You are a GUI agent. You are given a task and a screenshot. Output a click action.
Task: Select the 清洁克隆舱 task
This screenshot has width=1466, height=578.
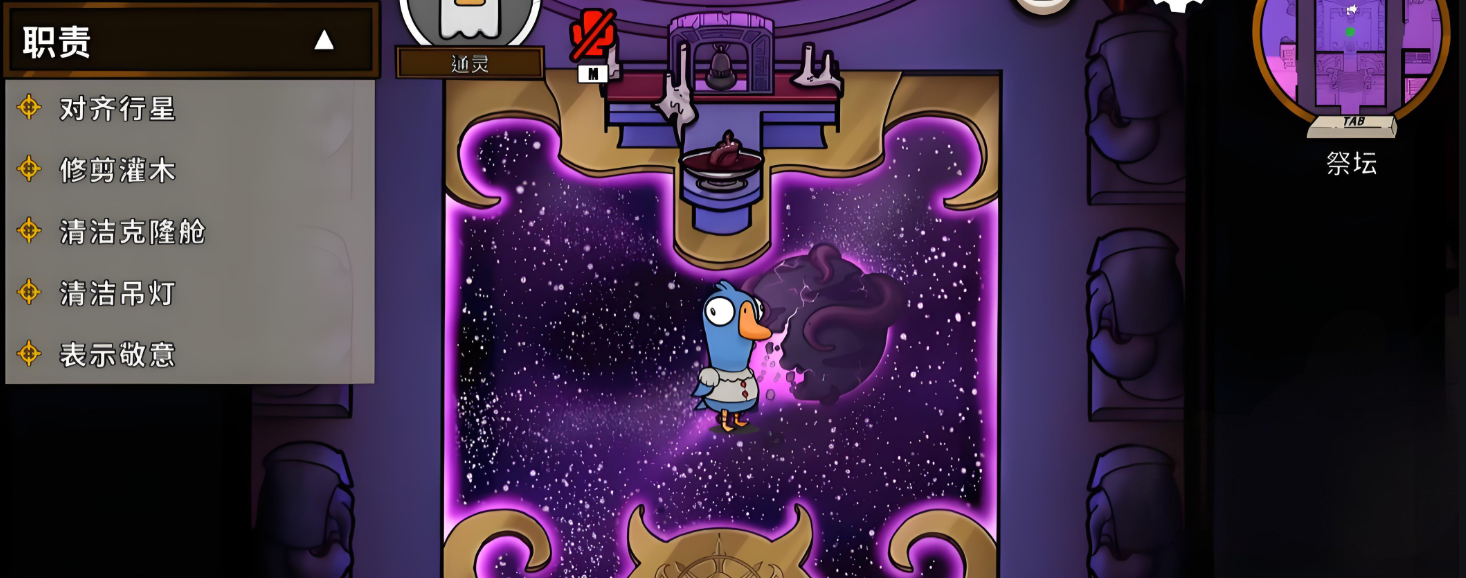pyautogui.click(x=132, y=232)
